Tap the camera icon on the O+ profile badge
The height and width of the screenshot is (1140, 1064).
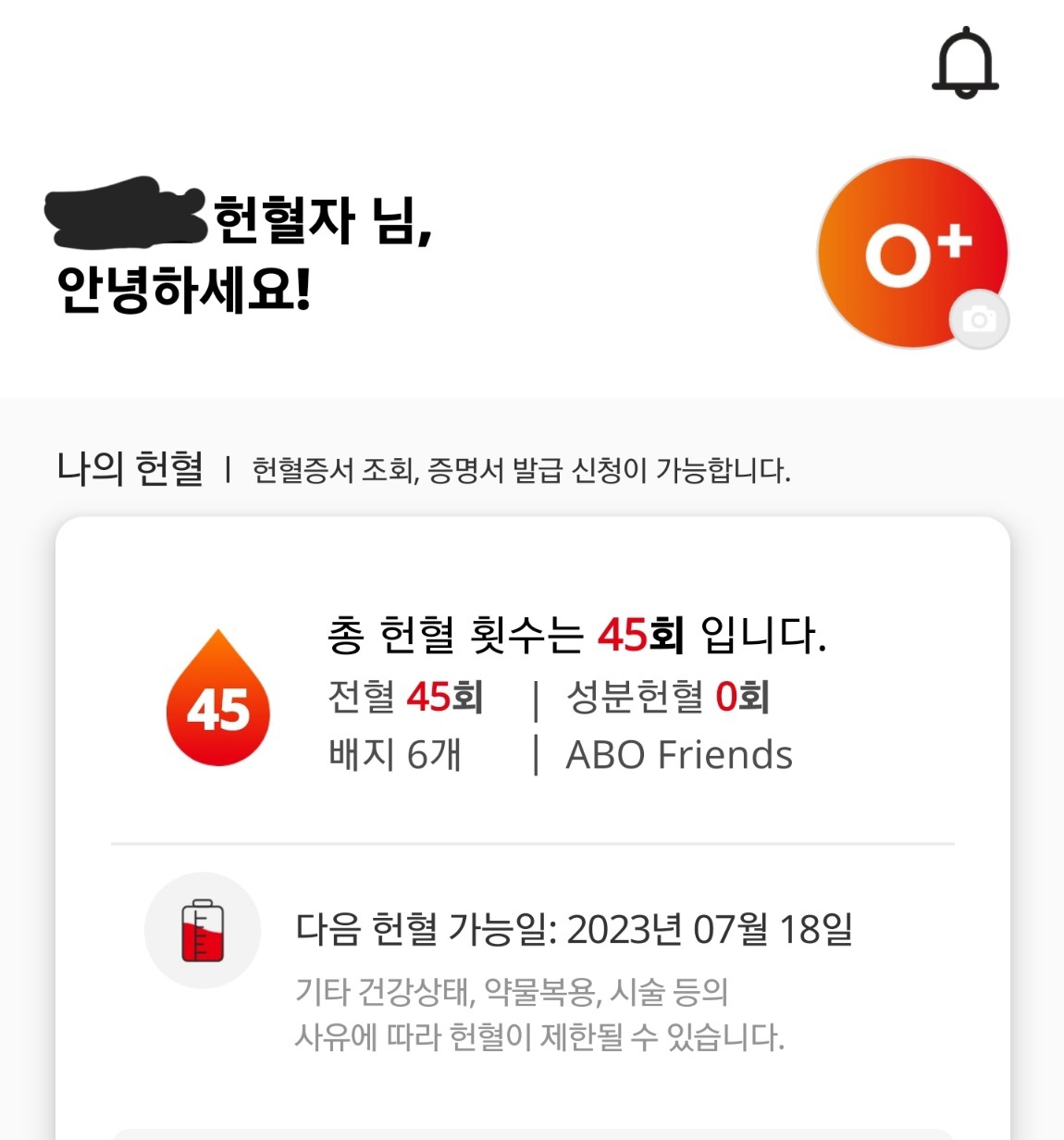[979, 319]
